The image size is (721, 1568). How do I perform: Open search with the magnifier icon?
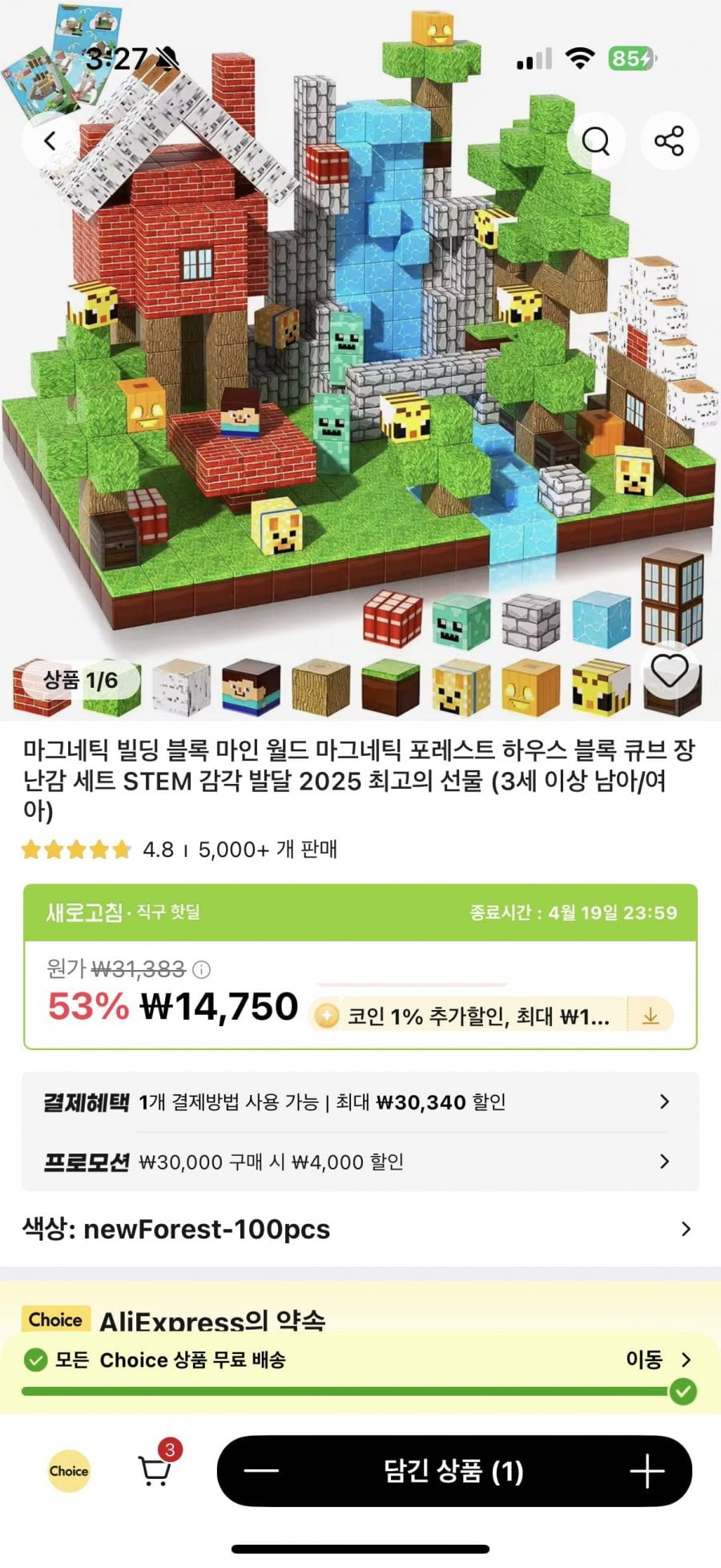(x=595, y=141)
